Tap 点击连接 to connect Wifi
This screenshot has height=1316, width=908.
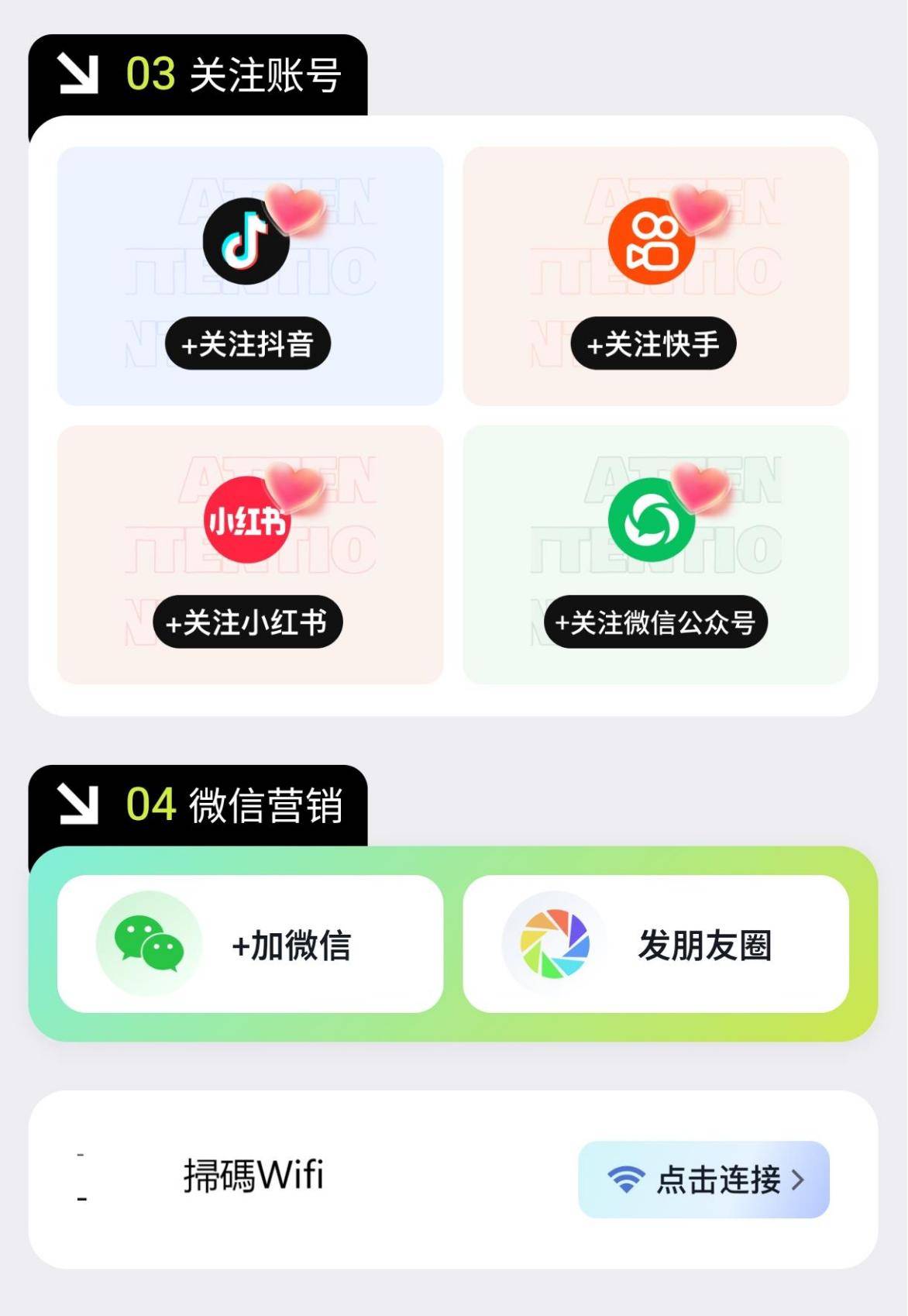coord(703,1180)
